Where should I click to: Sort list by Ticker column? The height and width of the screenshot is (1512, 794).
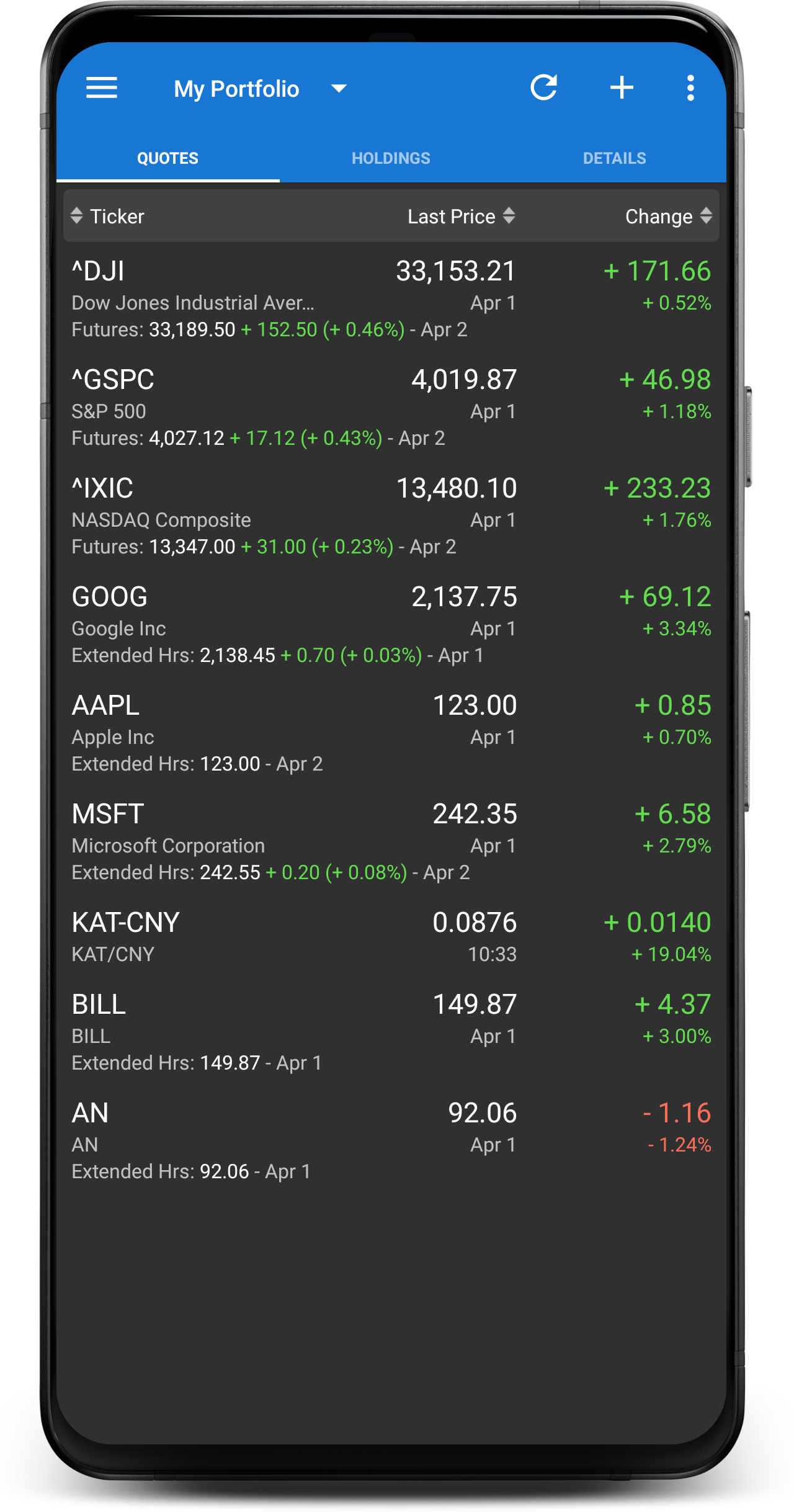click(107, 216)
